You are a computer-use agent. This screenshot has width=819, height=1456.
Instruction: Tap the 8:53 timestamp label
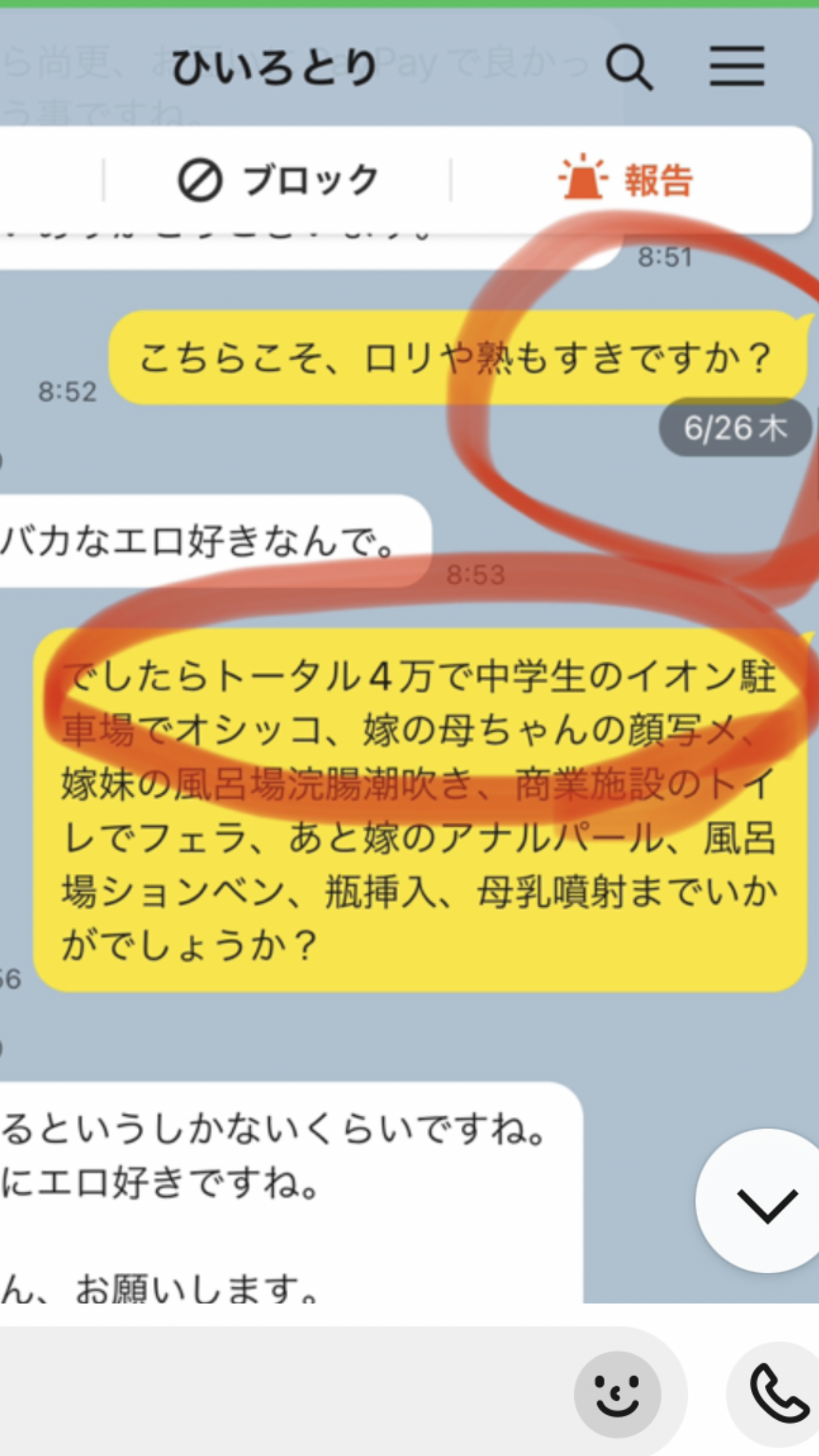474,574
